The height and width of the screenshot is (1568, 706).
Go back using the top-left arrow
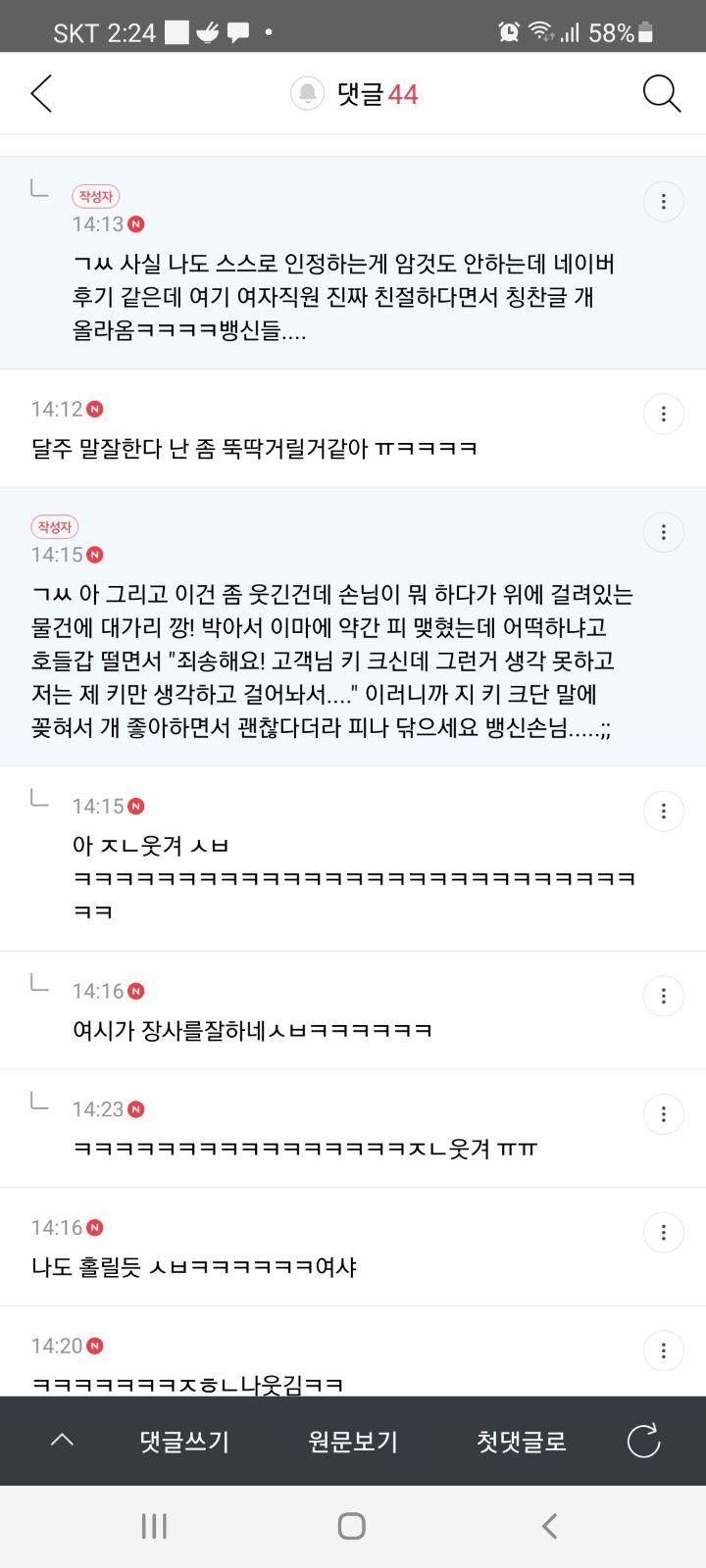click(41, 94)
